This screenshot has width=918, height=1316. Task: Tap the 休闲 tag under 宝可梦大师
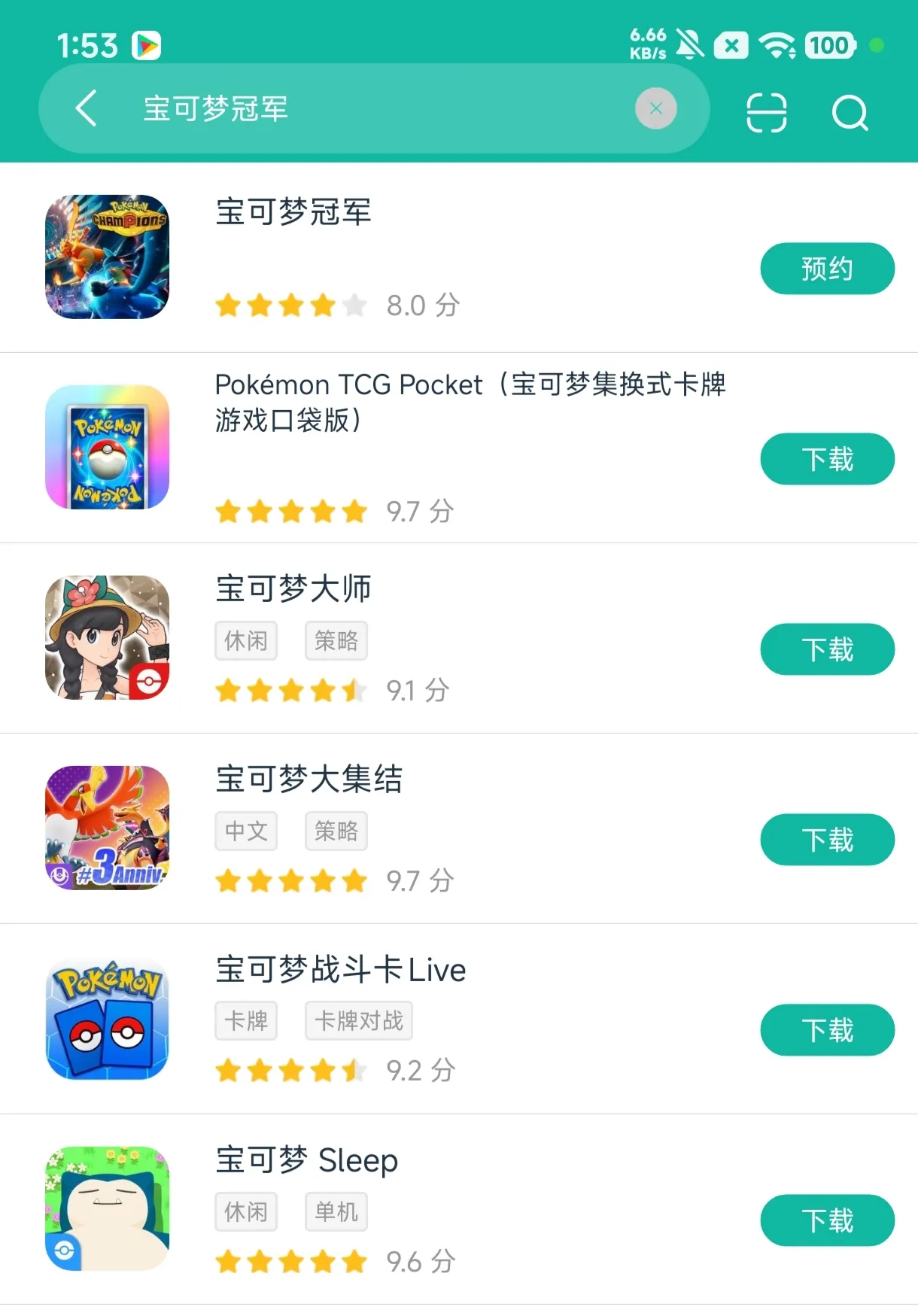[x=245, y=640]
